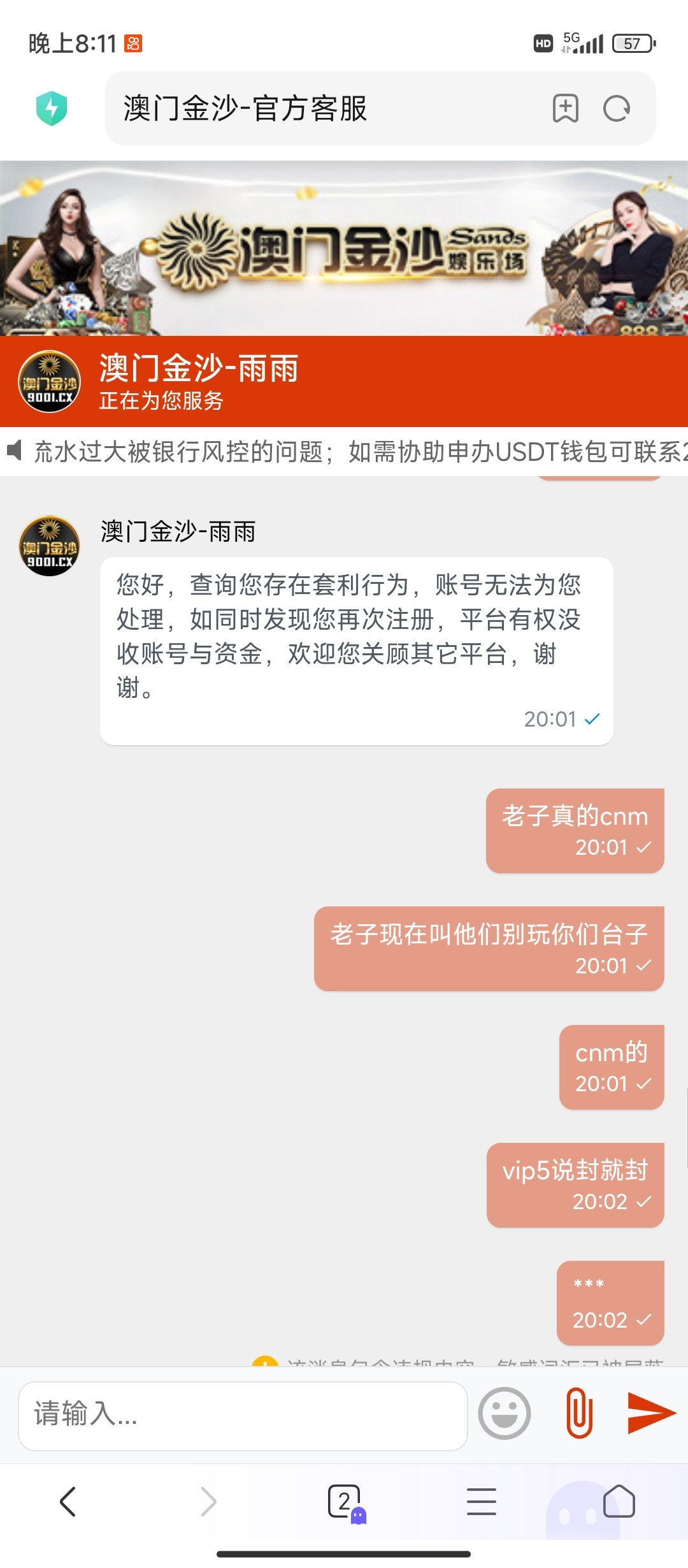This screenshot has height=1568, width=688.
Task: Attach a file with the paperclip
Action: (579, 1413)
